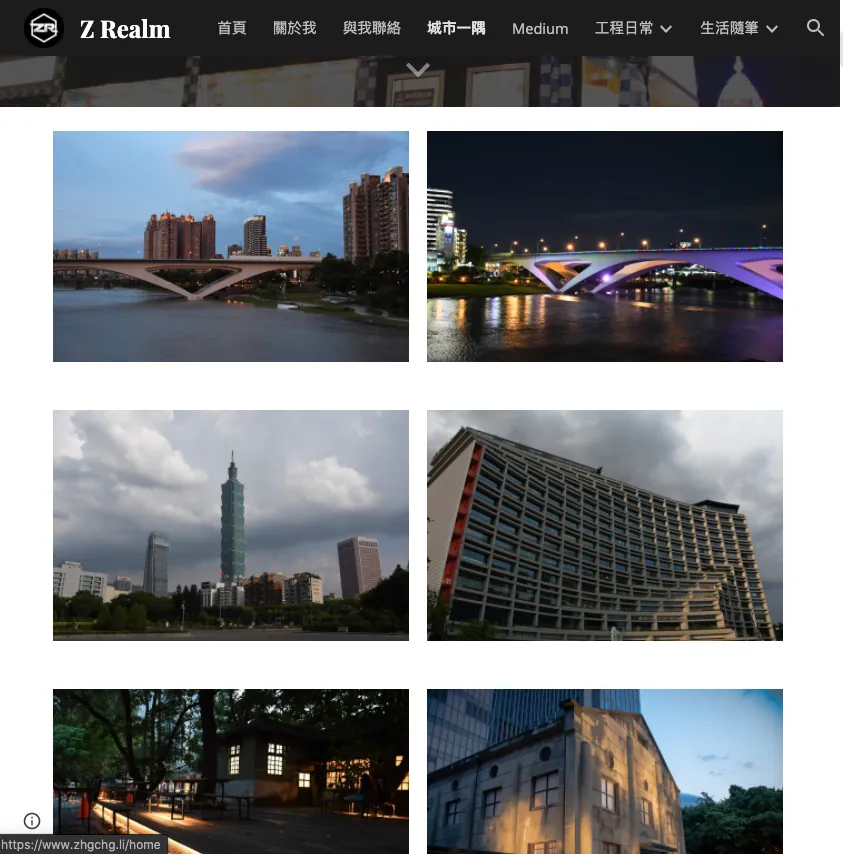View the night bridge with purple lights
This screenshot has width=843, height=854.
[x=604, y=246]
